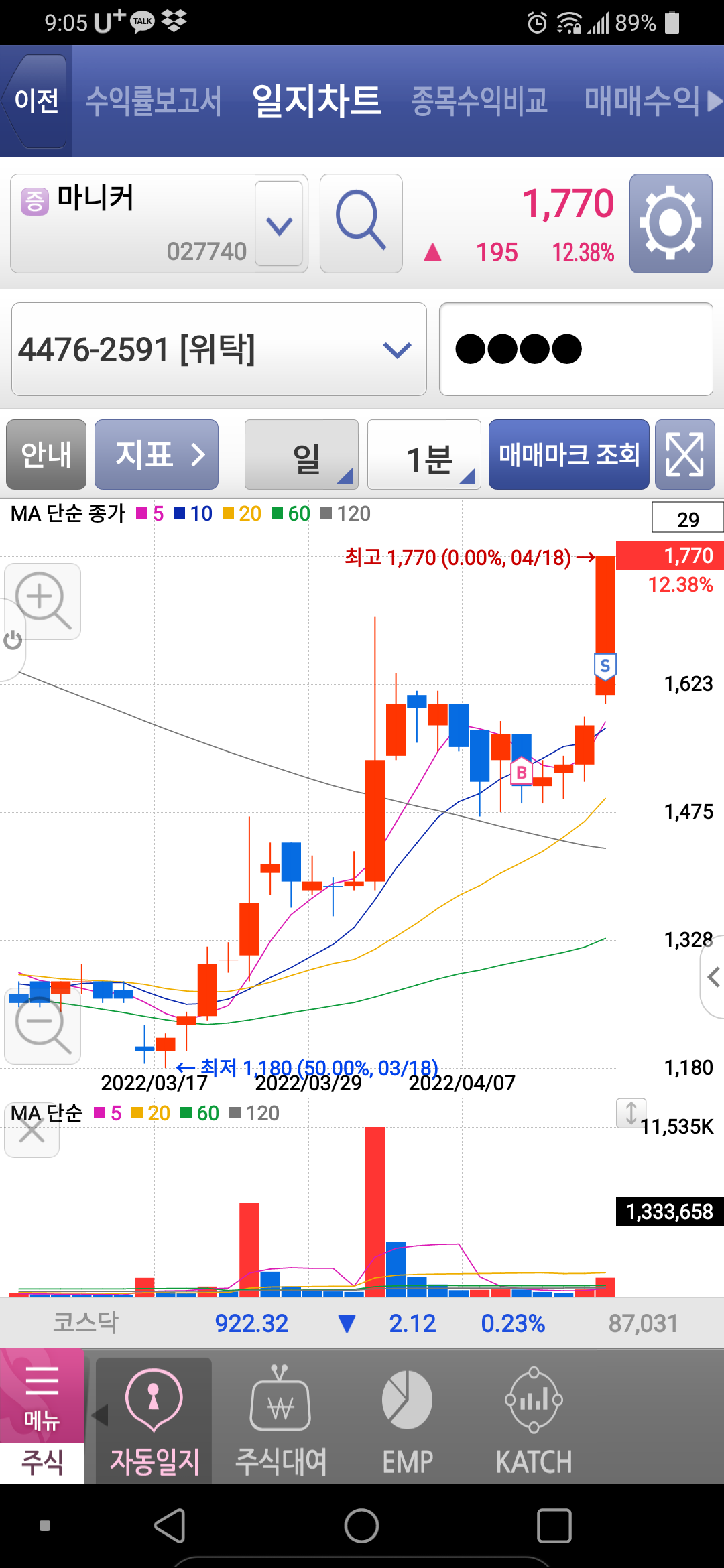Expand the 마니커 stock dropdown
This screenshot has width=724, height=1568.
click(x=279, y=224)
